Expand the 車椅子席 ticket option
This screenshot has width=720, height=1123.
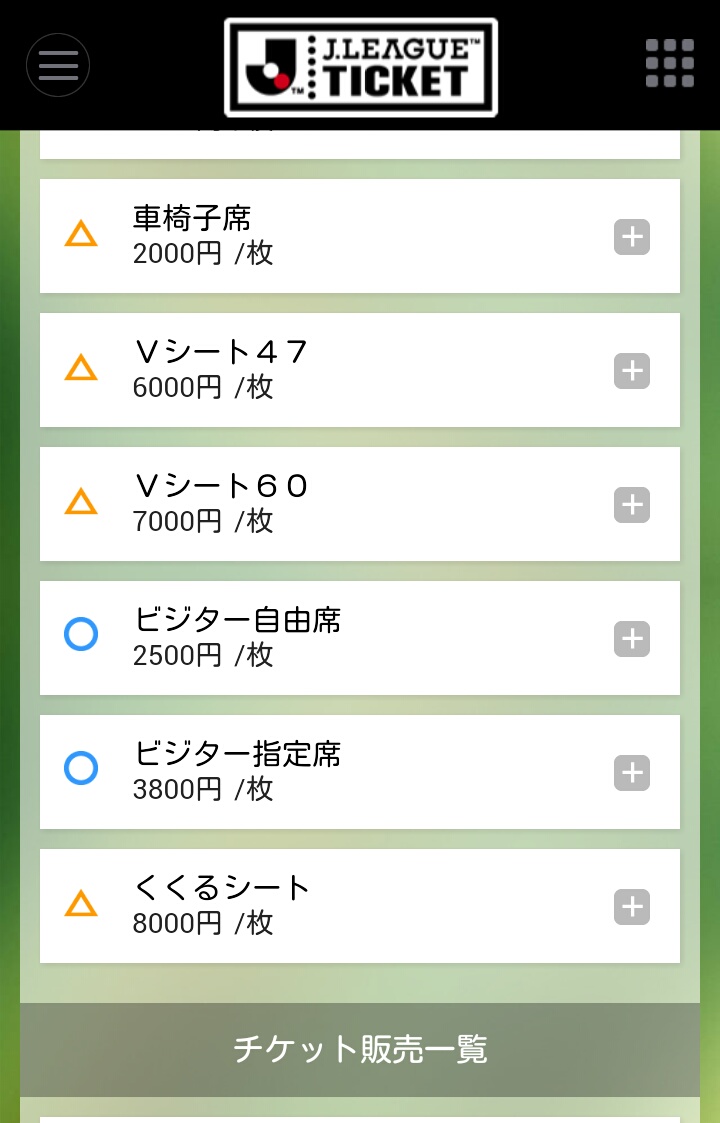631,237
